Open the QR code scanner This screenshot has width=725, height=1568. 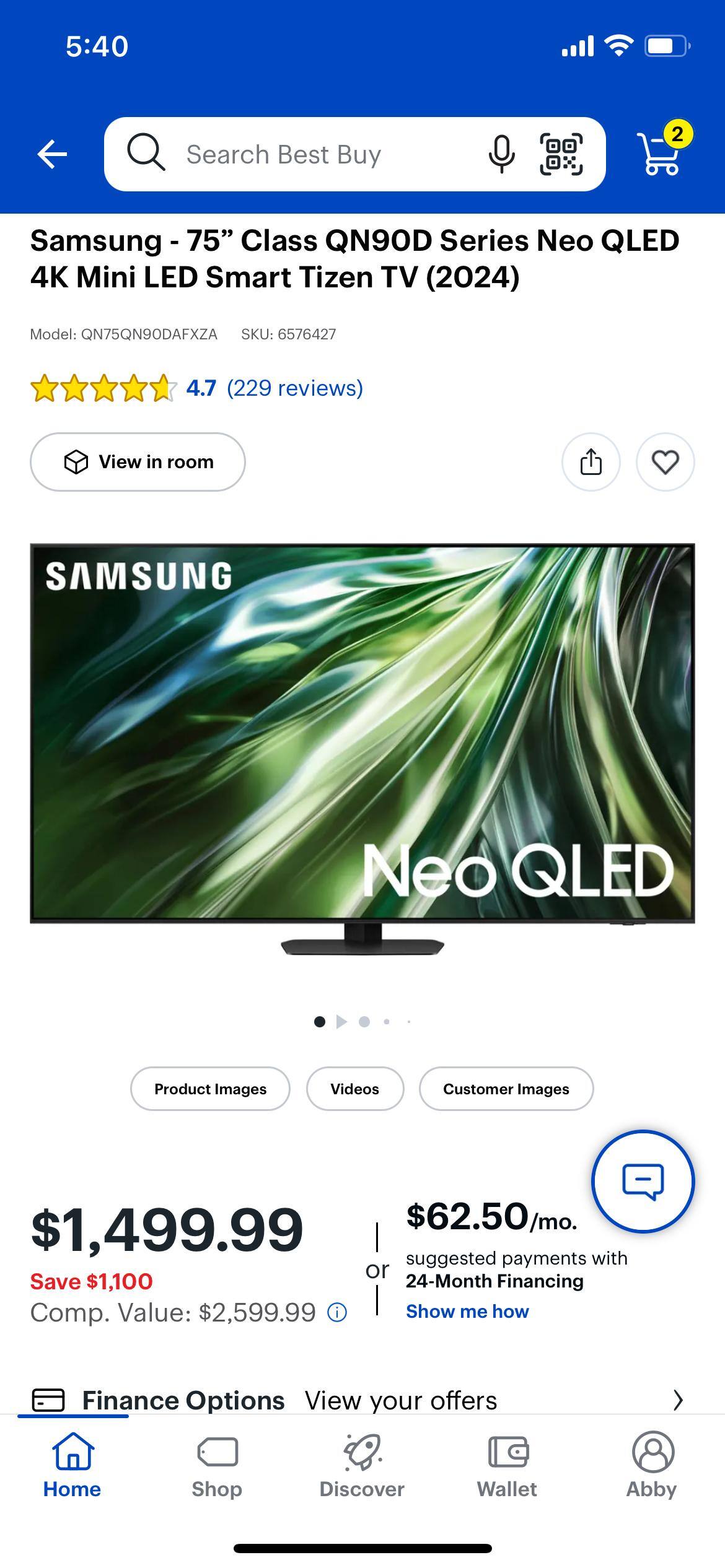561,154
